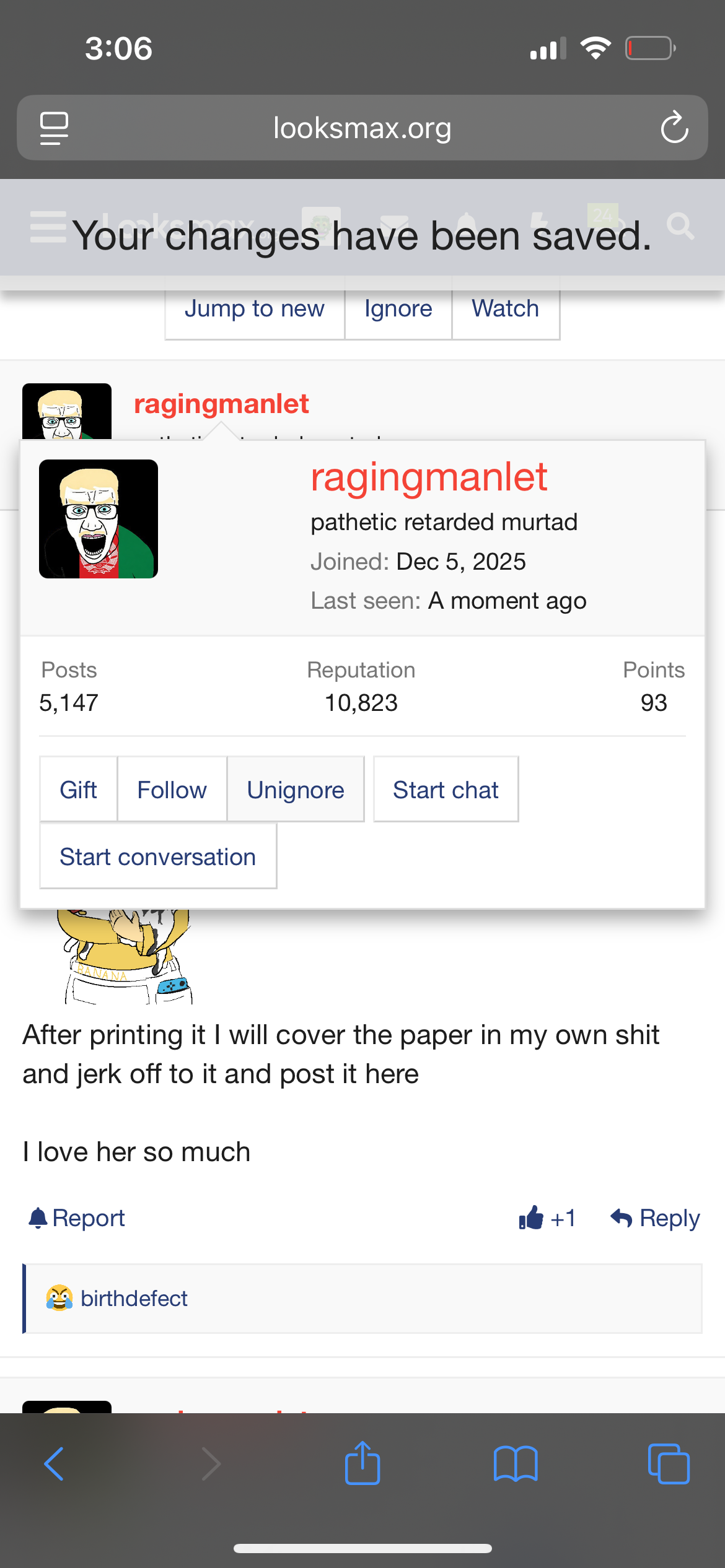725x1568 pixels.
Task: Ignore this thread
Action: (x=398, y=308)
